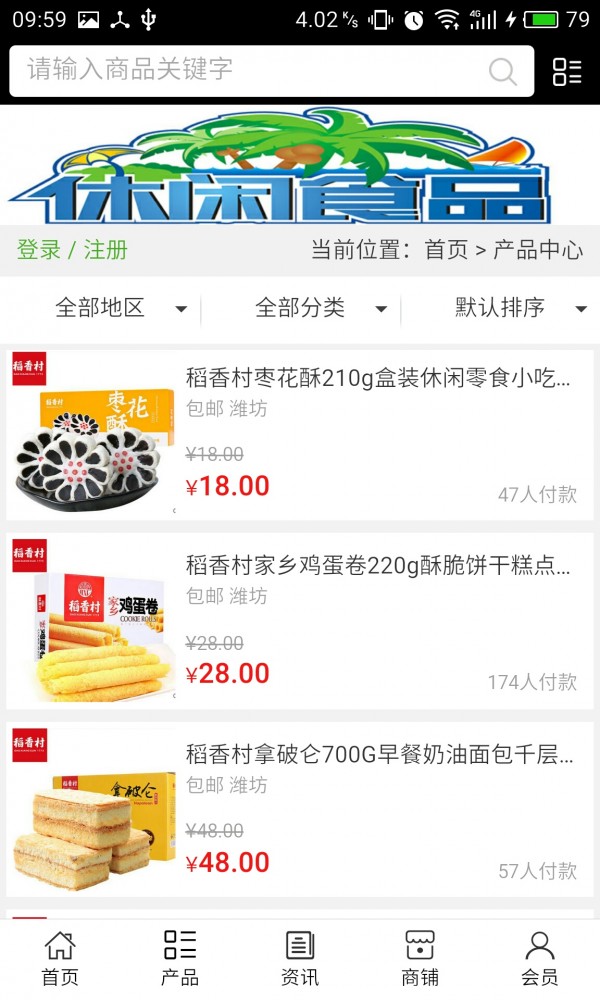Image resolution: width=600 pixels, height=1000 pixels.
Task: Open the 商铺 tab
Action: click(x=420, y=958)
